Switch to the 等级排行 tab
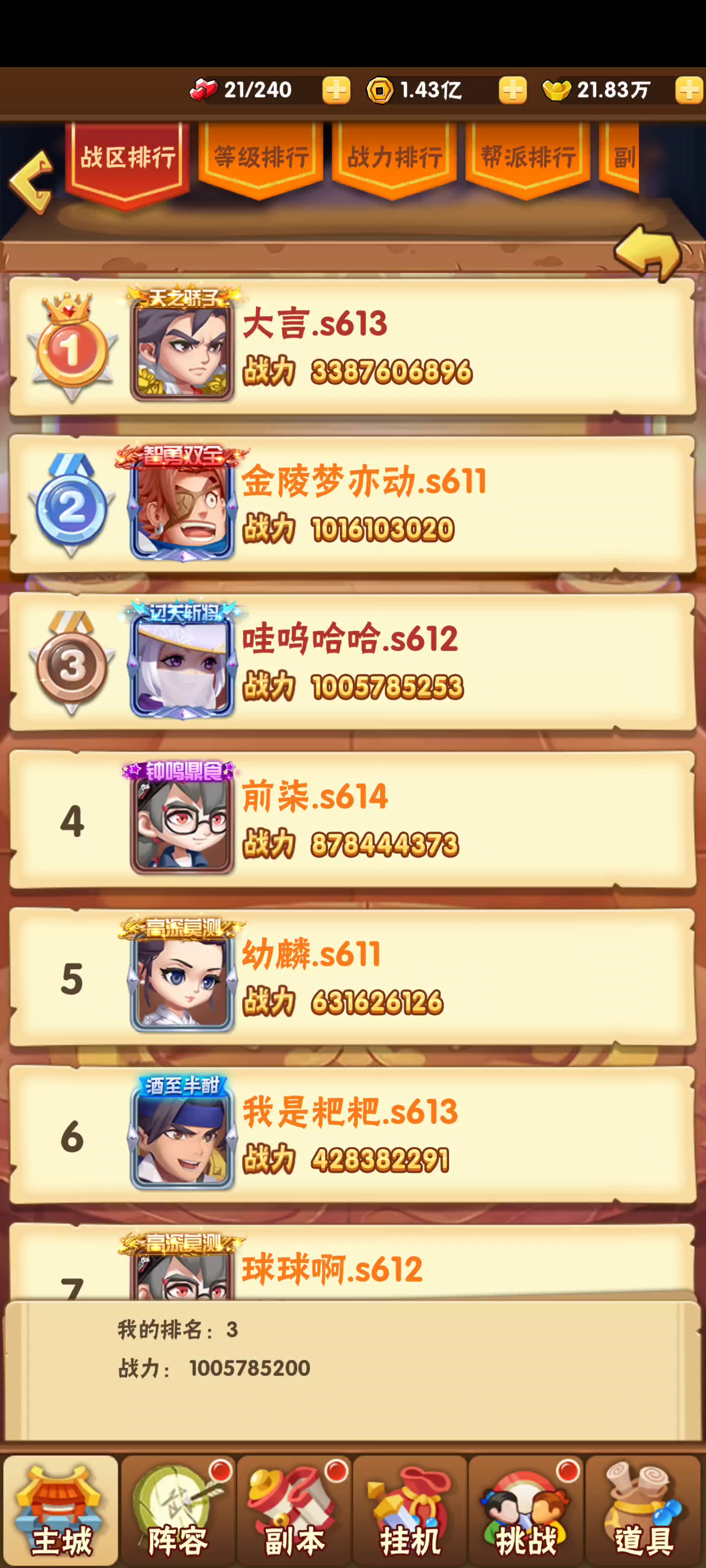The height and width of the screenshot is (1568, 706). pyautogui.click(x=261, y=159)
